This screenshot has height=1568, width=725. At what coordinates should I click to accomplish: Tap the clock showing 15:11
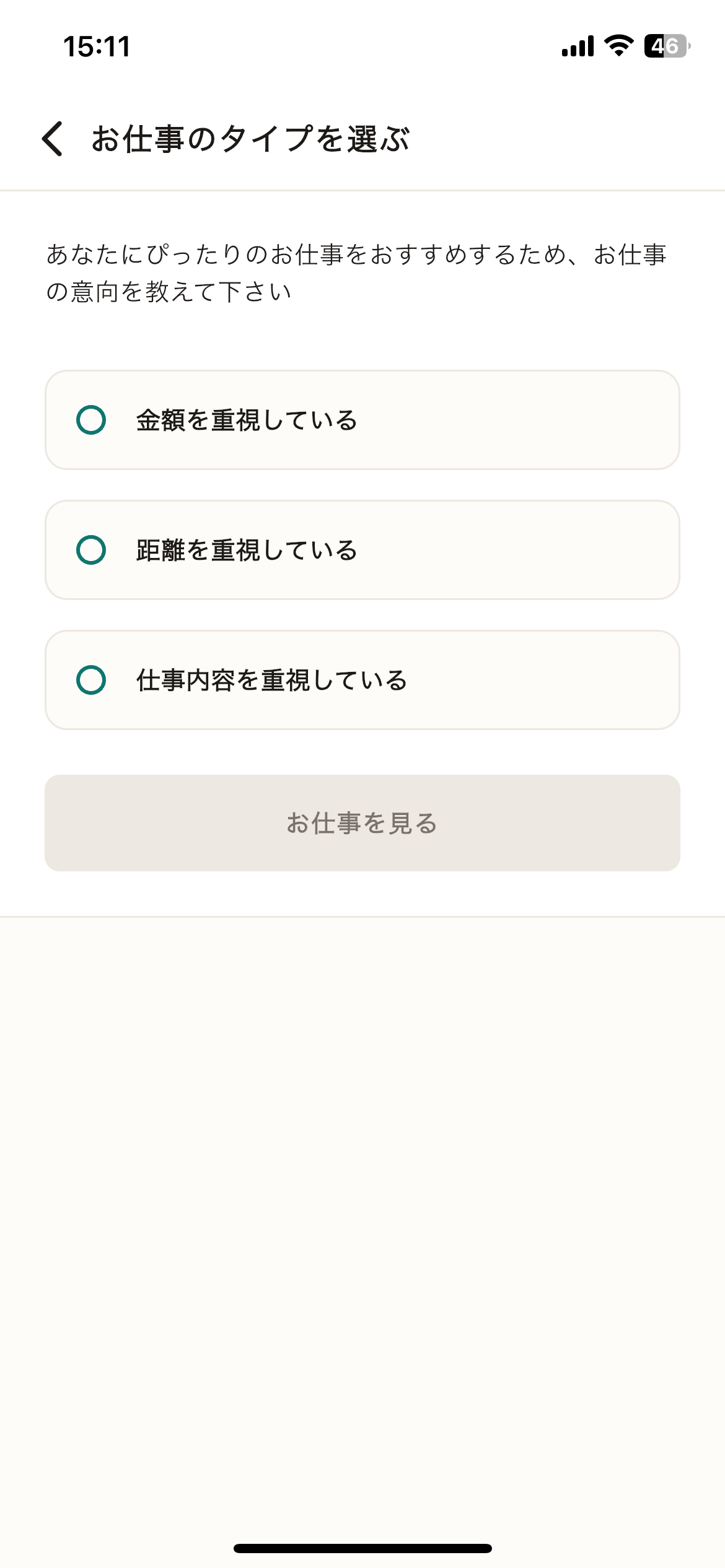click(98, 45)
